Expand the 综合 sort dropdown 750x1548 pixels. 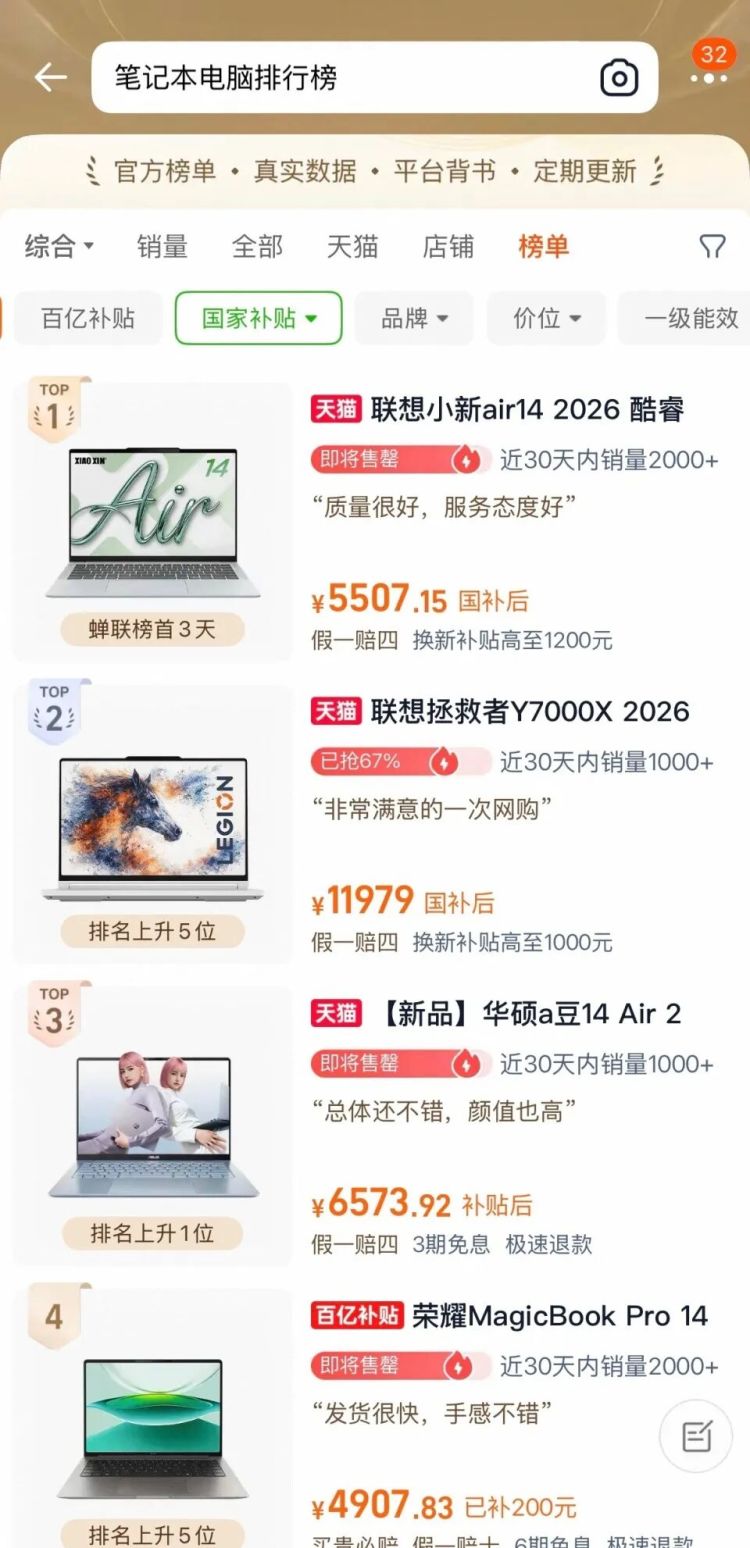point(59,246)
